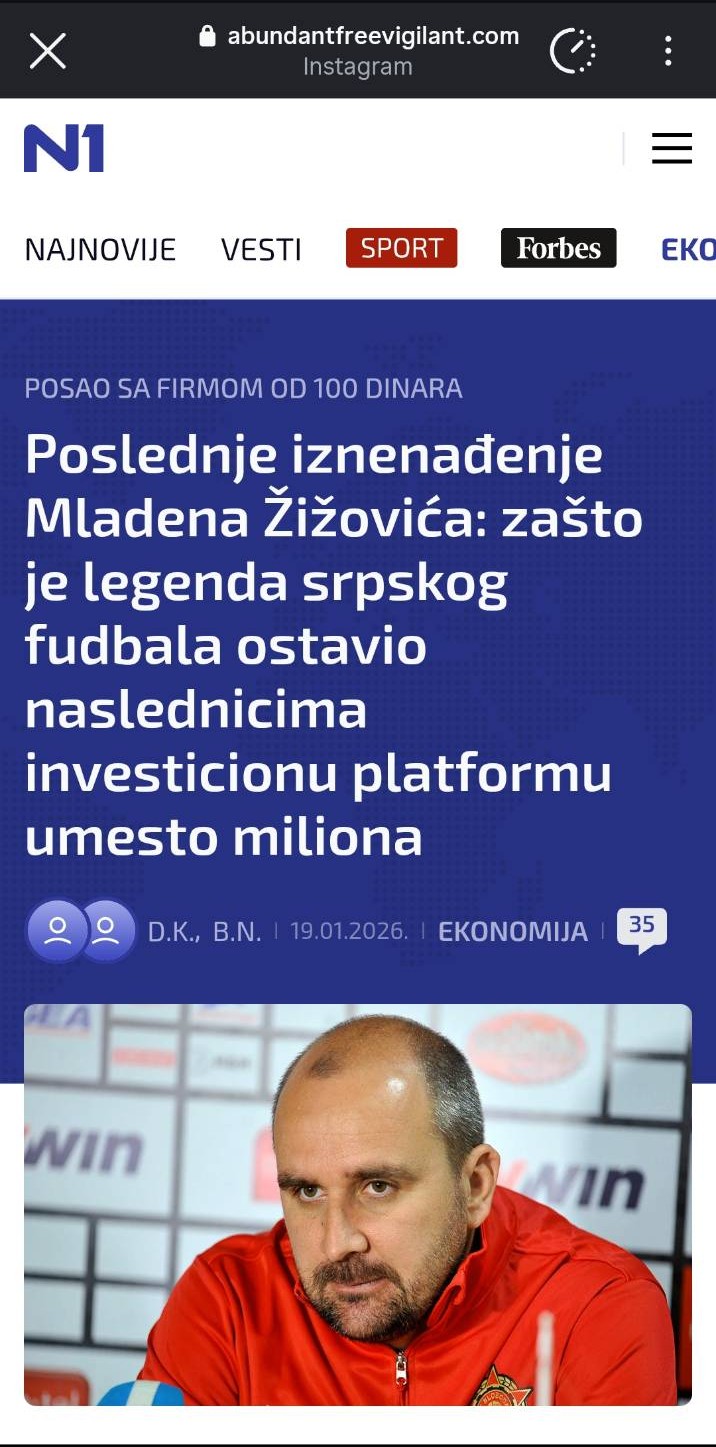Go to the N1 homepage logo
Viewport: 716px width, 1447px height.
click(64, 148)
